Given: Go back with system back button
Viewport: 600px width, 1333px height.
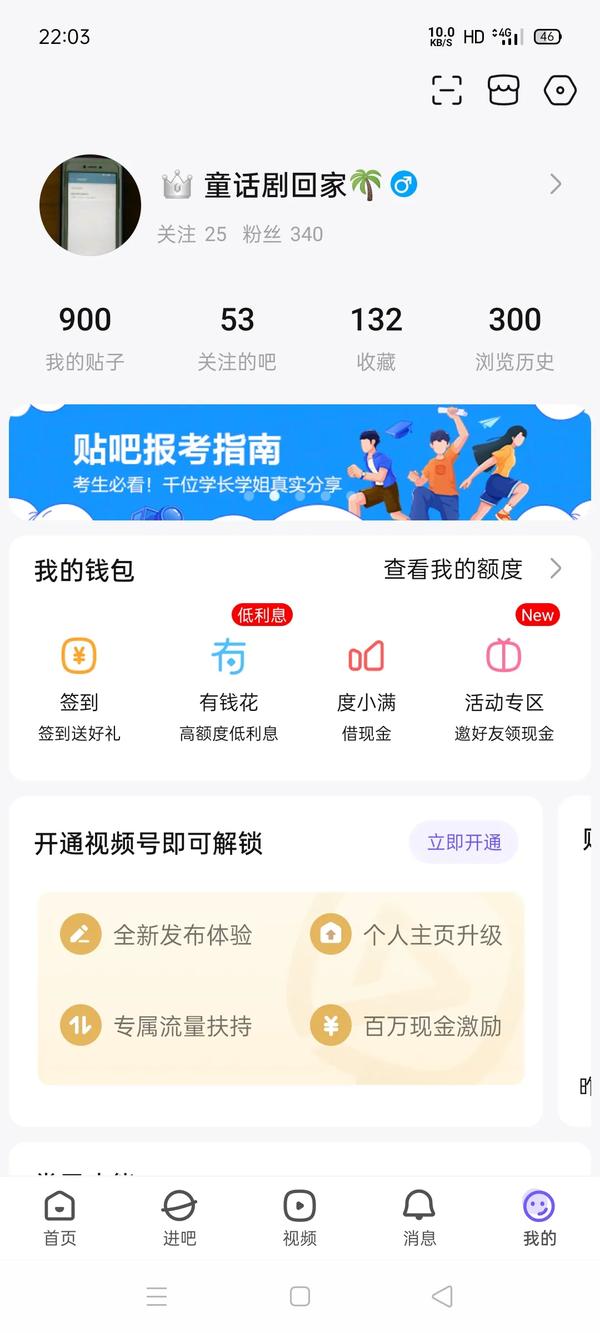Looking at the screenshot, I should (x=442, y=1296).
